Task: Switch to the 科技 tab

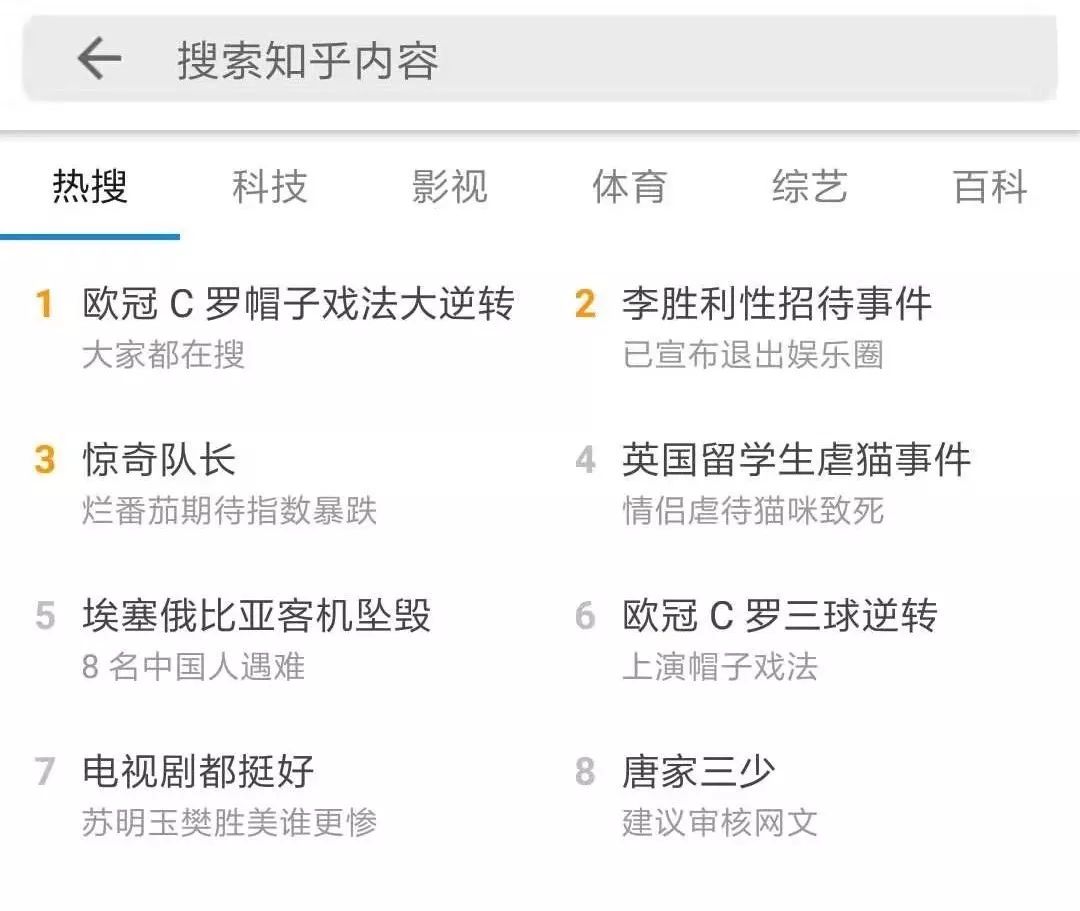Action: (x=269, y=187)
